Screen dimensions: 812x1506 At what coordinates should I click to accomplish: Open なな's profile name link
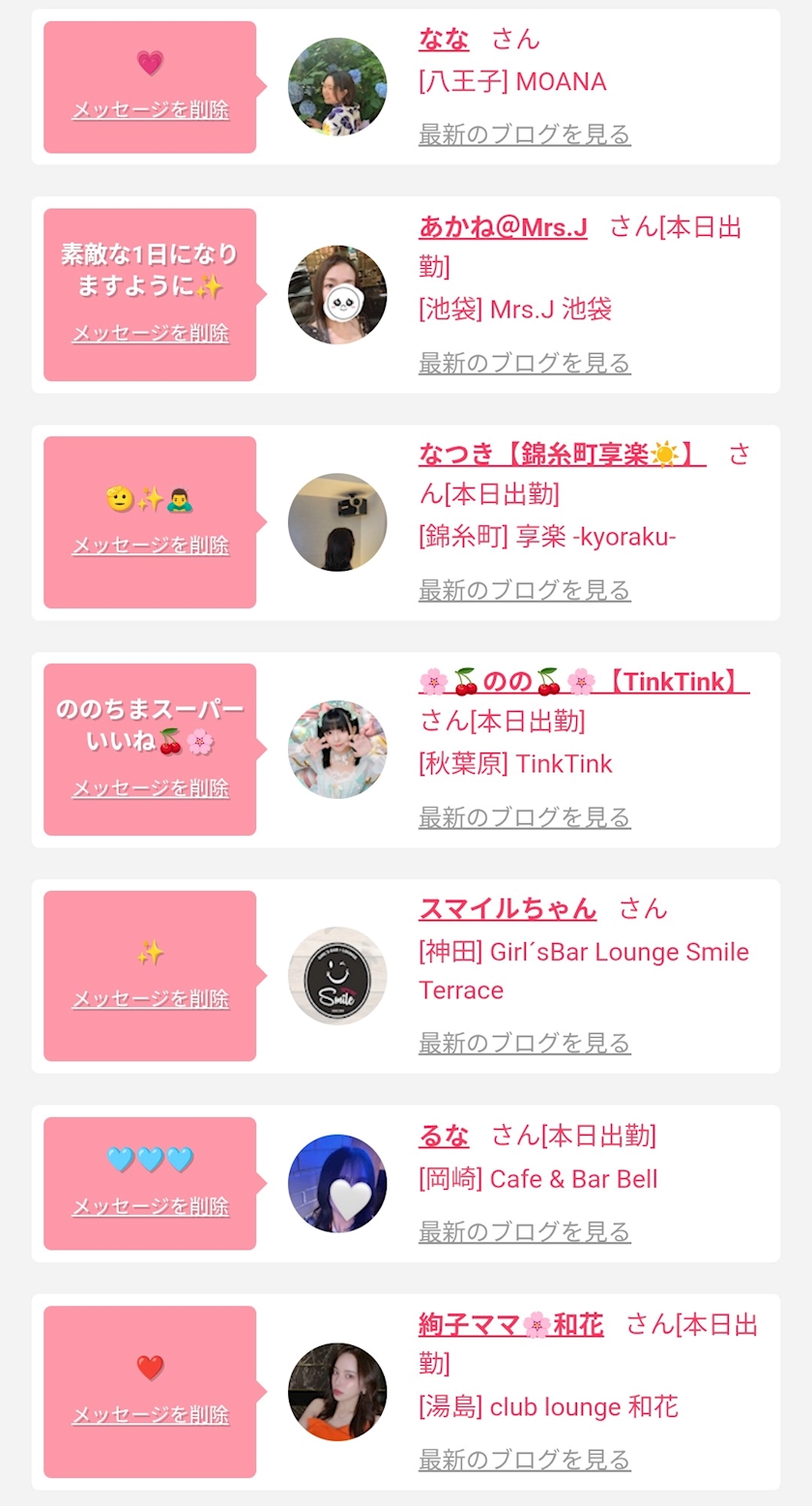444,40
